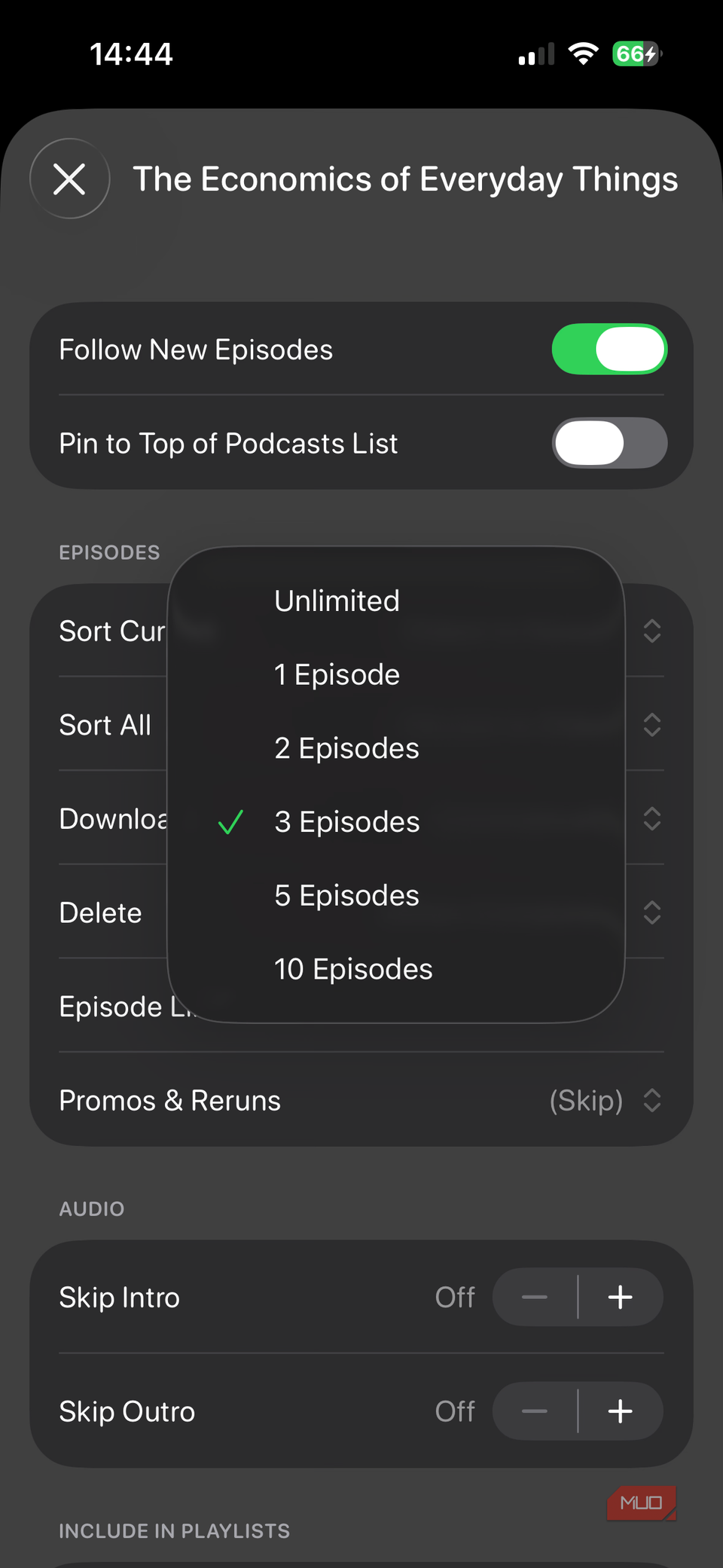
Task: Enable Pin to Top of Podcasts List
Action: pos(609,443)
